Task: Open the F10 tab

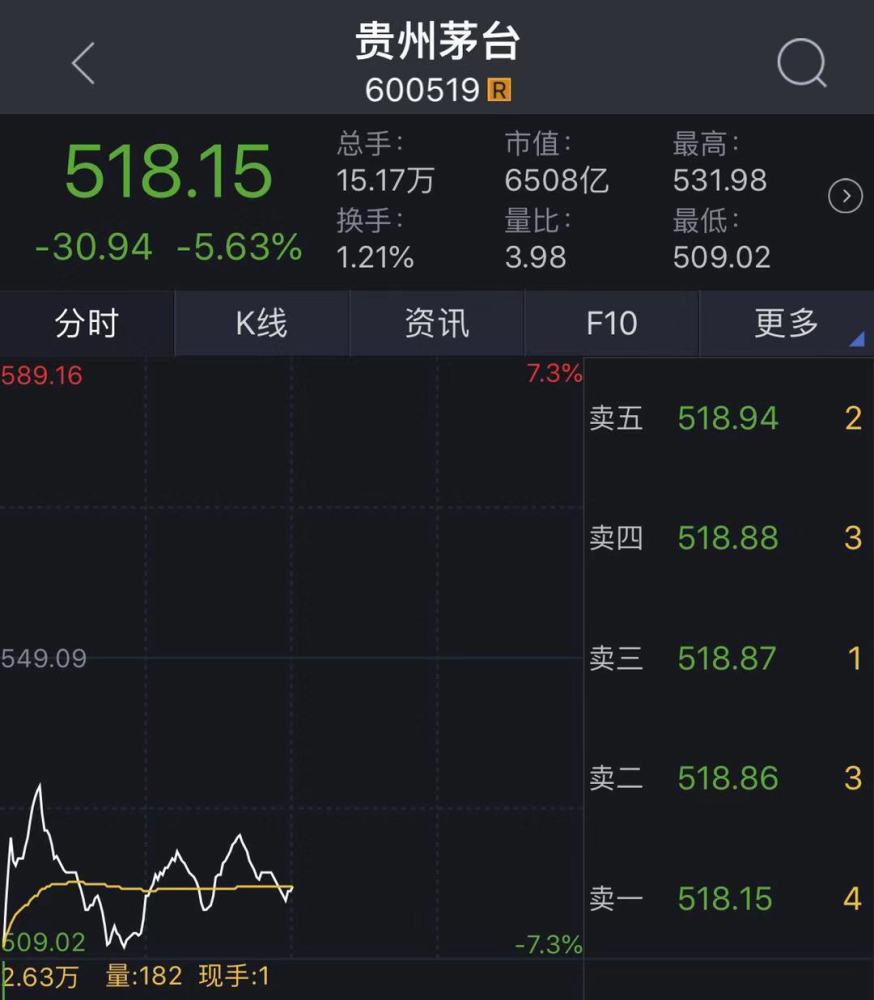Action: (611, 323)
